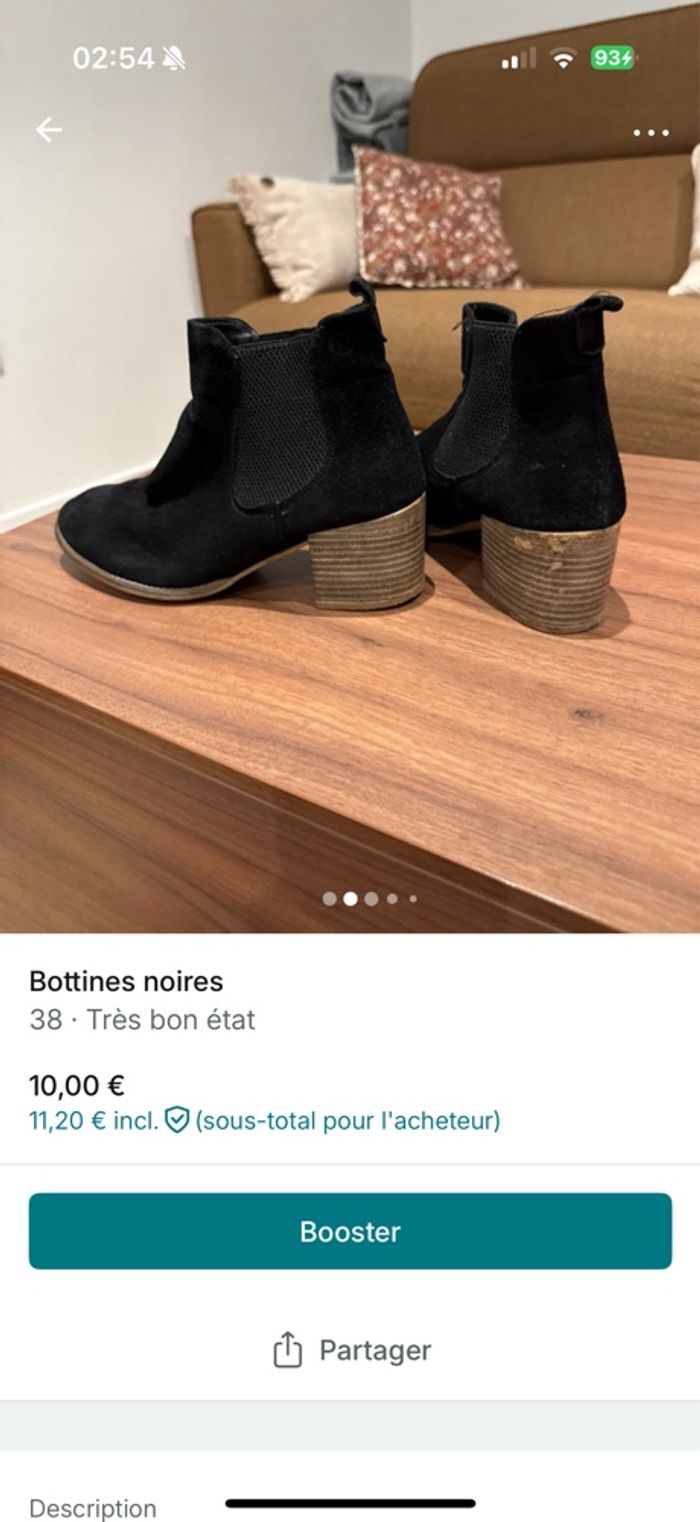The height and width of the screenshot is (1522, 700).
Task: Share the listing via Partager
Action: [x=350, y=1350]
